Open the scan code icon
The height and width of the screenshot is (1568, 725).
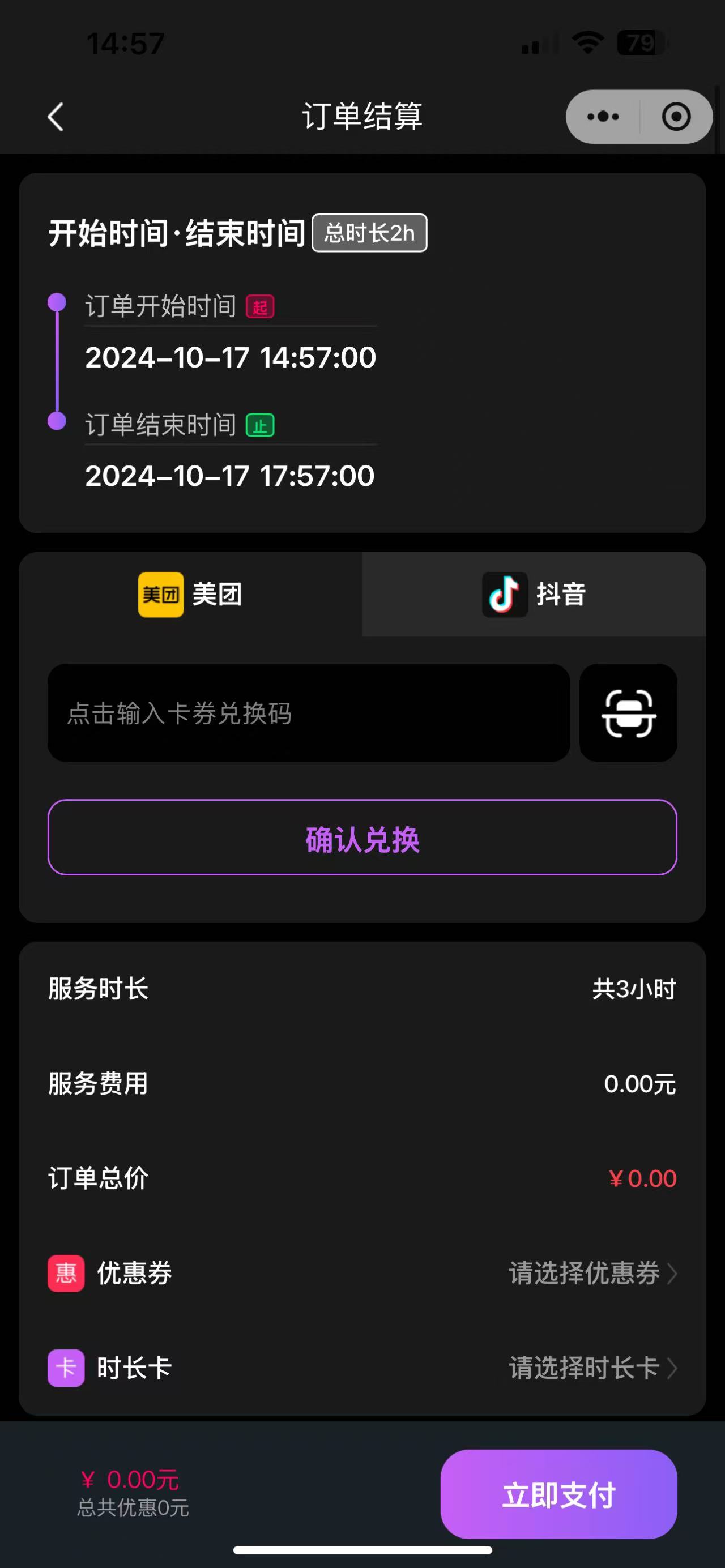pos(628,713)
